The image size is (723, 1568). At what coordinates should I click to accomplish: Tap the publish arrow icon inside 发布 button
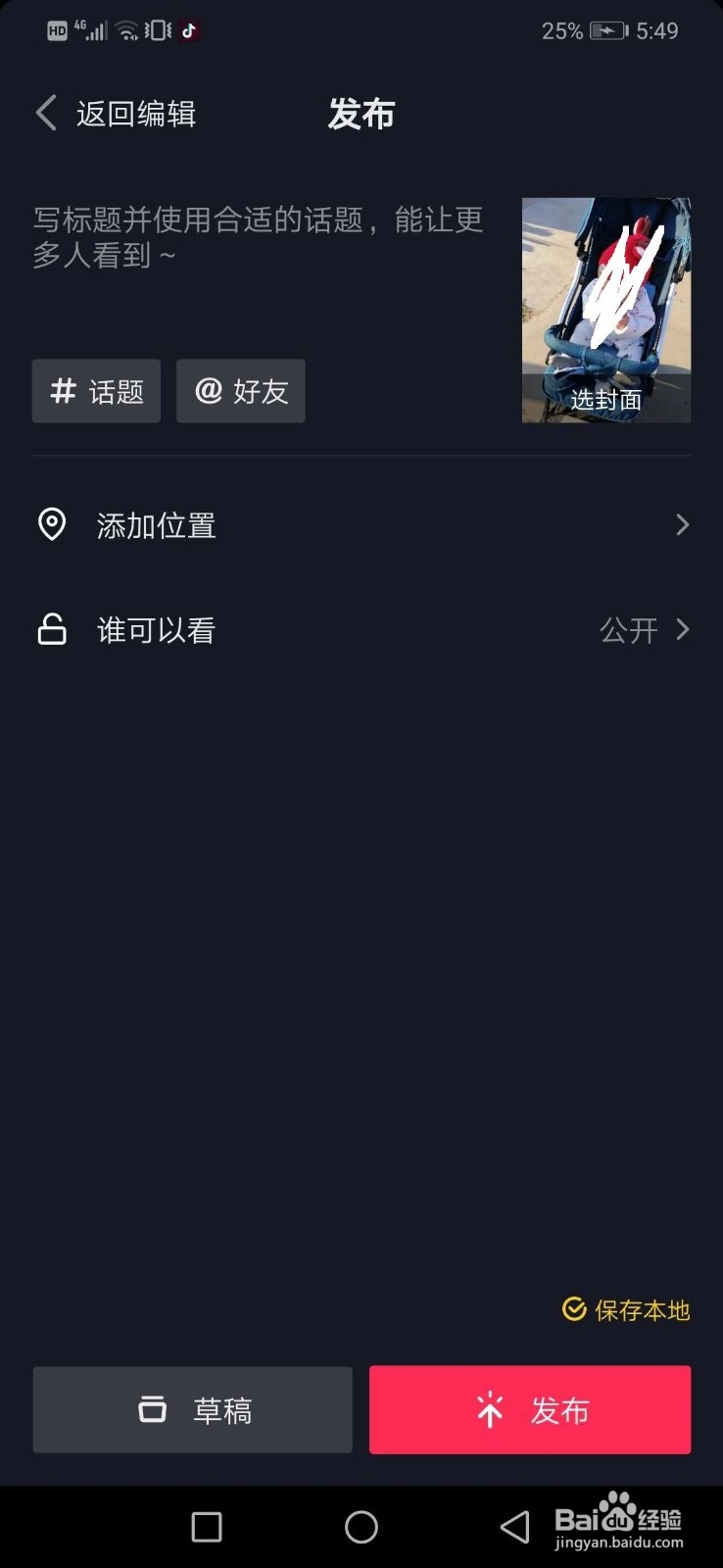(x=489, y=1410)
